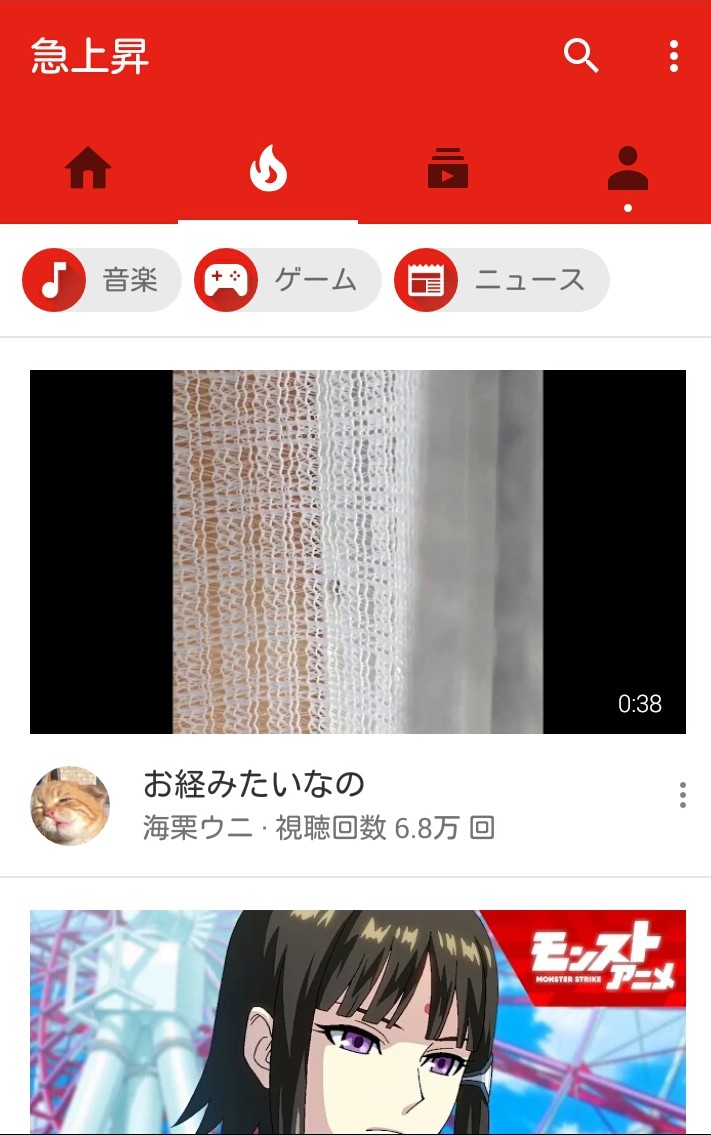Play the 0:38 video お経みたいなの
Image resolution: width=711 pixels, height=1135 pixels.
[x=358, y=552]
